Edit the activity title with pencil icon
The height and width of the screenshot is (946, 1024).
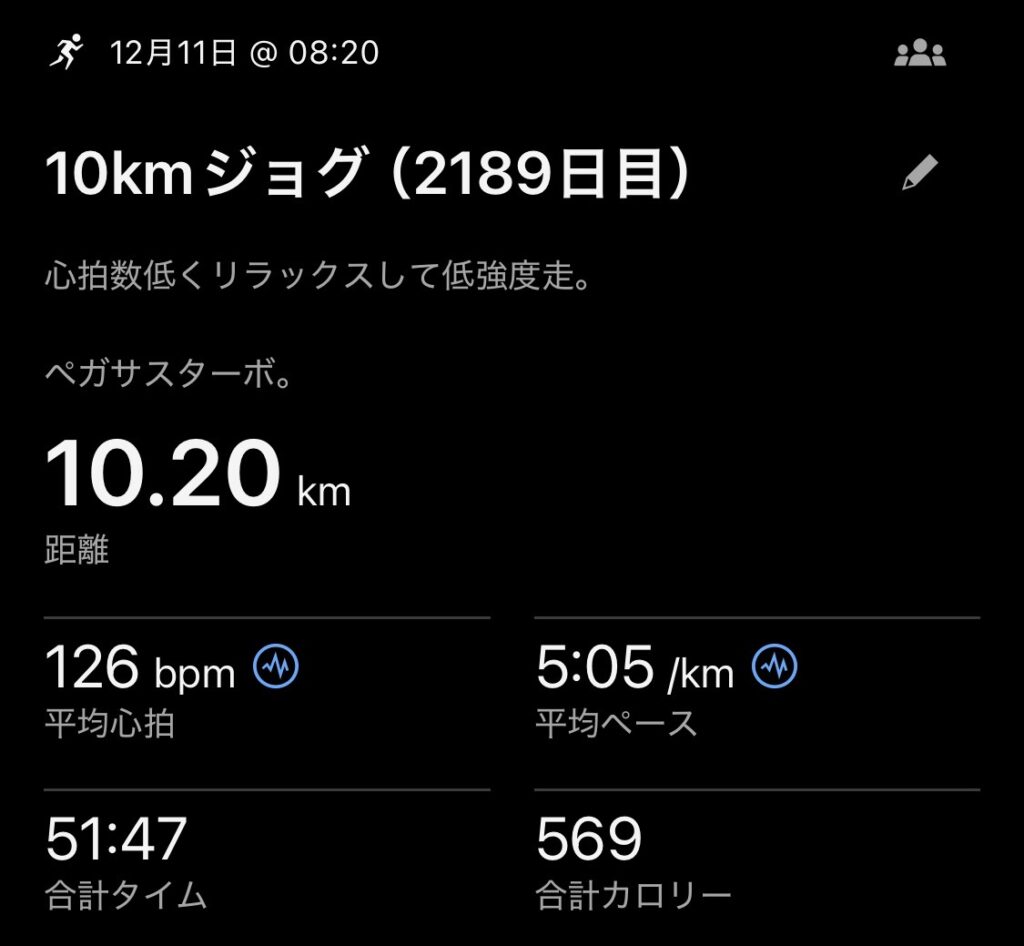click(919, 174)
